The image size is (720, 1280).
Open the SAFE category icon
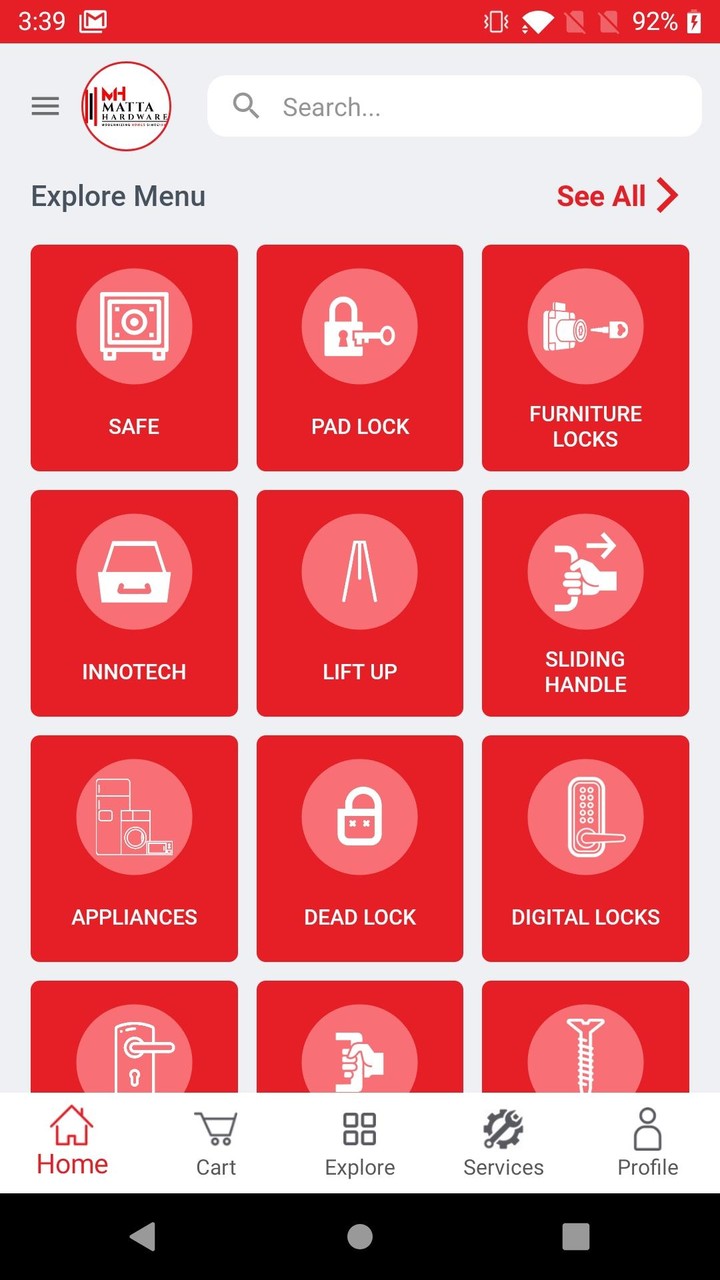point(134,357)
